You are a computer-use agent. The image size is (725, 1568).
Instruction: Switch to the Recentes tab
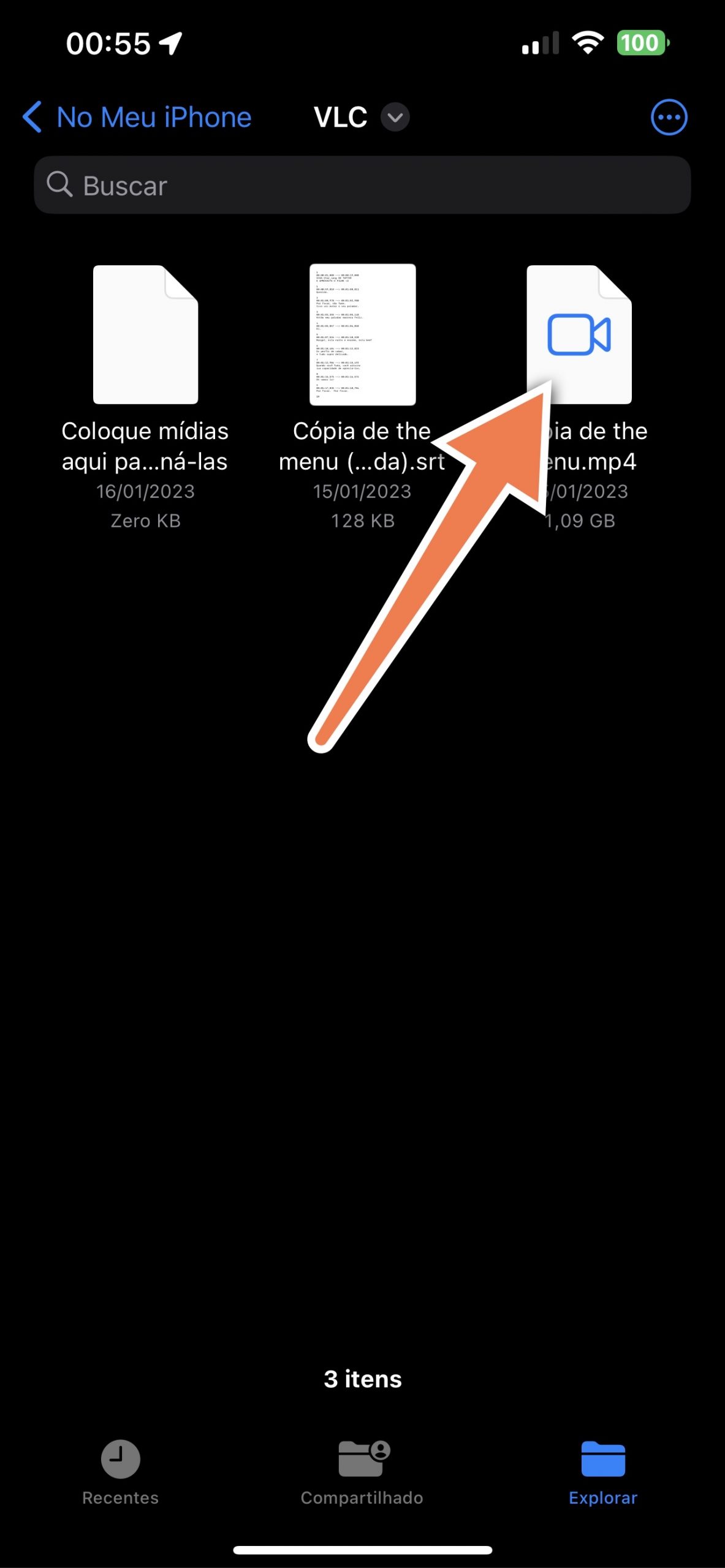[x=121, y=1472]
